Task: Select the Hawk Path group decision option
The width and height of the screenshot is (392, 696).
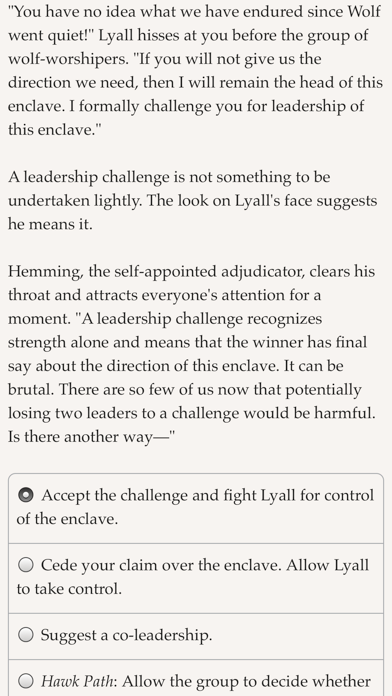Action: [196, 678]
